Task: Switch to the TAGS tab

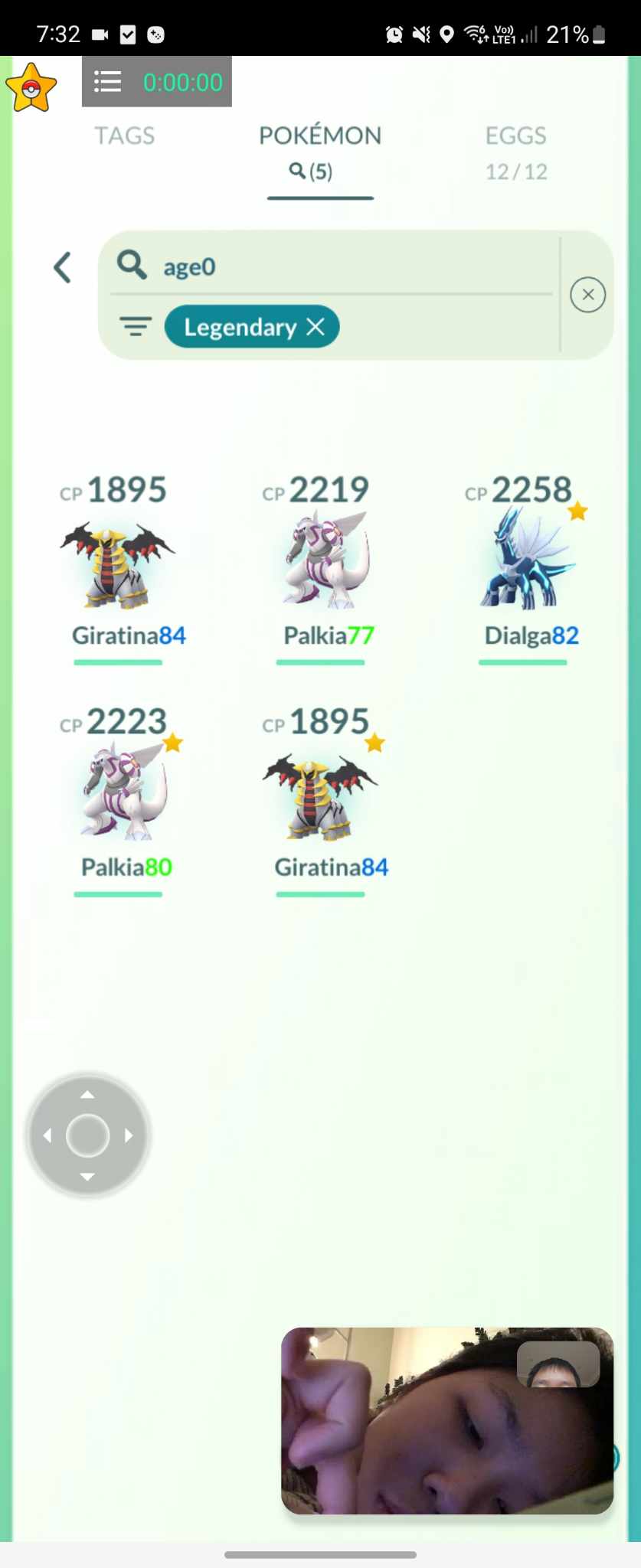Action: click(125, 136)
